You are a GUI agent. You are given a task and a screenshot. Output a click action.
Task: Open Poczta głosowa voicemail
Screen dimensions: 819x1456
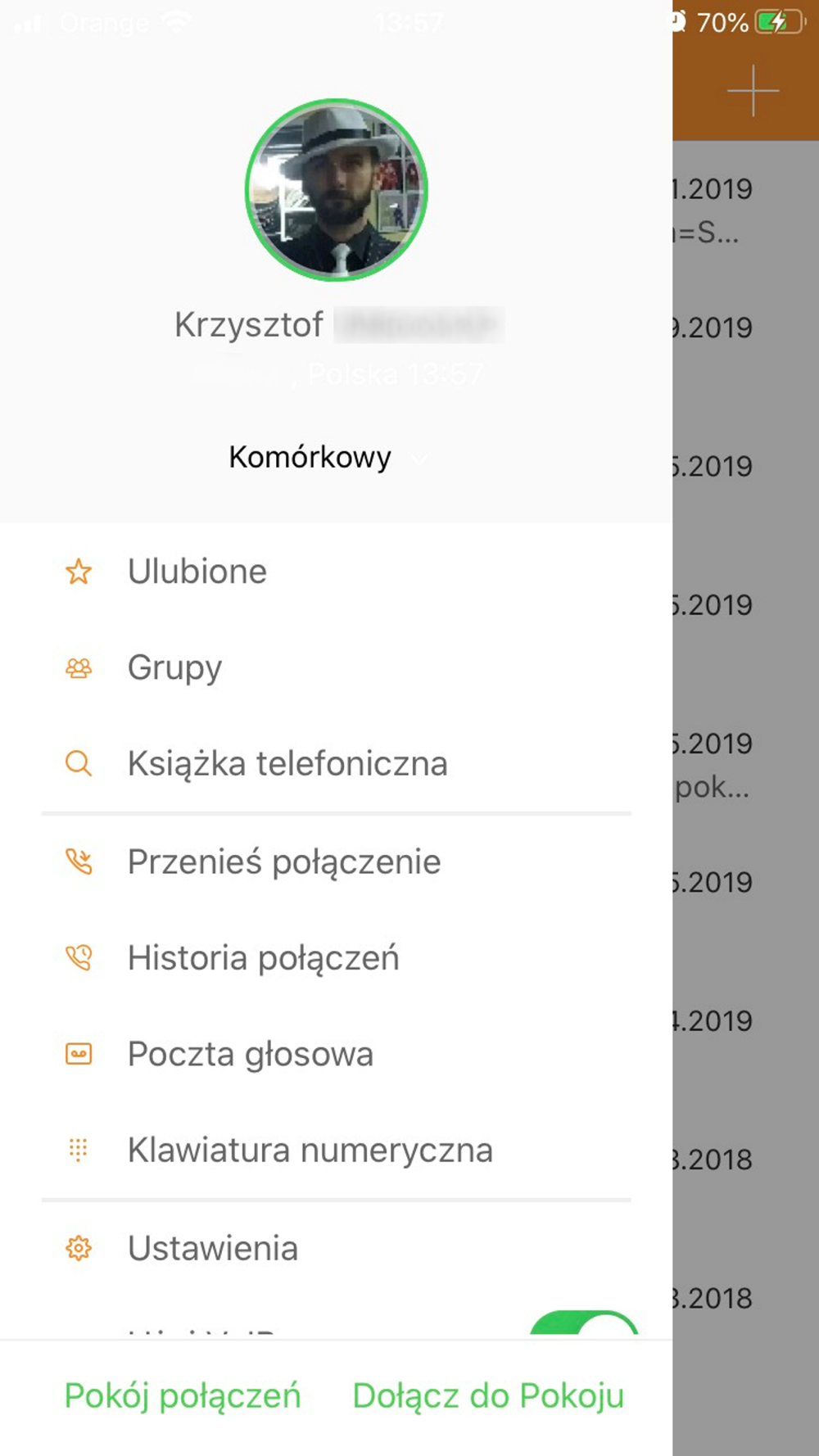(x=336, y=1054)
